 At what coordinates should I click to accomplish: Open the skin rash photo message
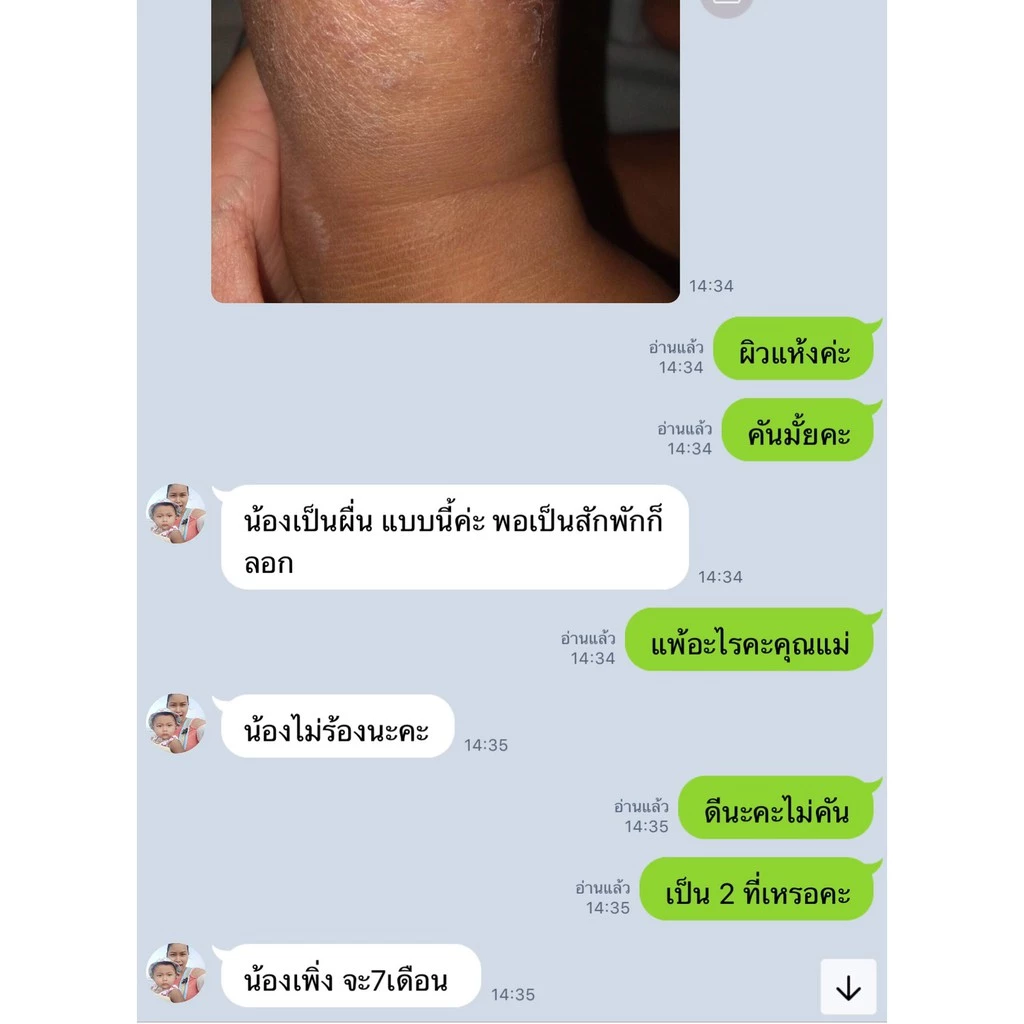[445, 151]
